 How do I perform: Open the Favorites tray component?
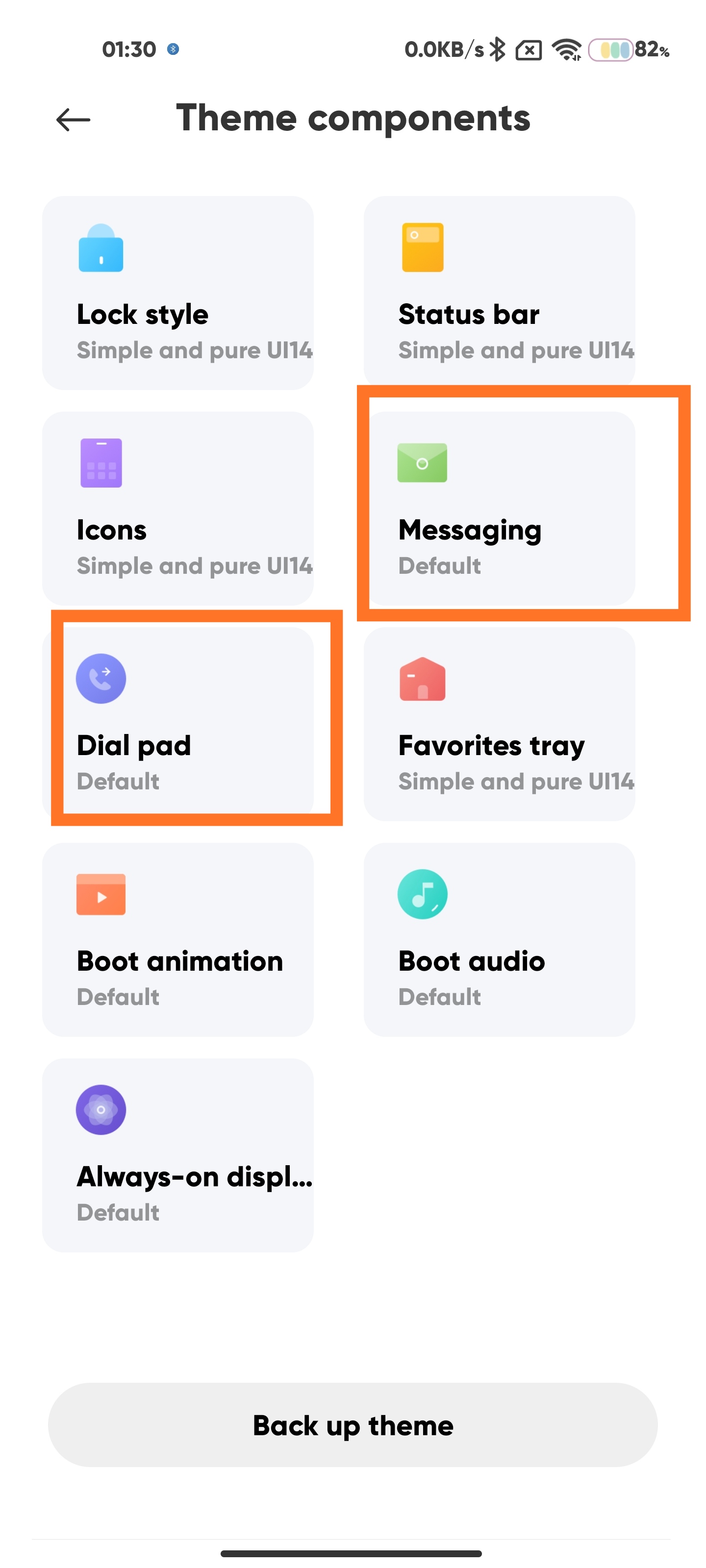[500, 724]
